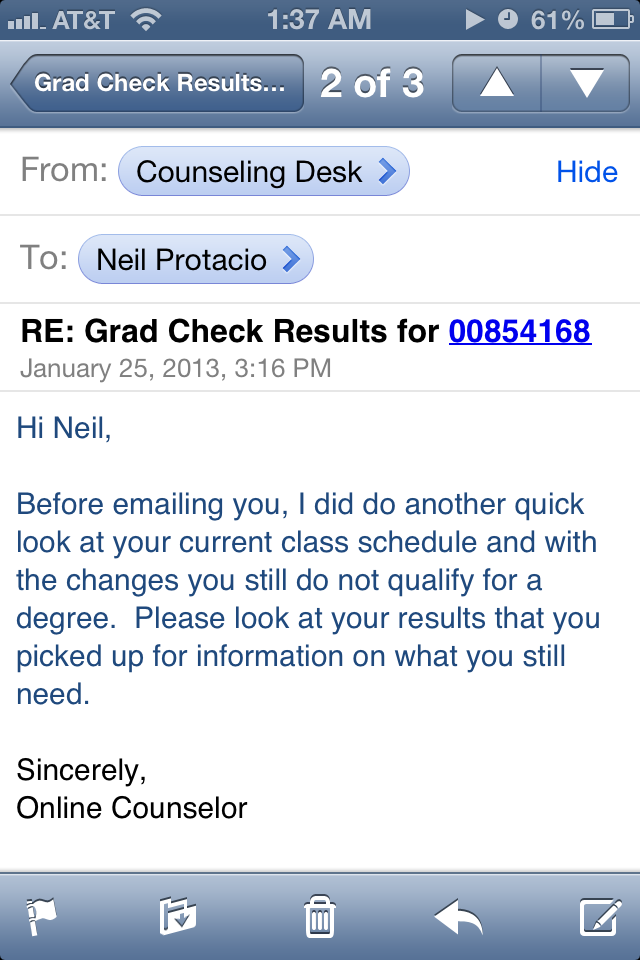Move this email to a folder
The width and height of the screenshot is (640, 960).
point(178,916)
